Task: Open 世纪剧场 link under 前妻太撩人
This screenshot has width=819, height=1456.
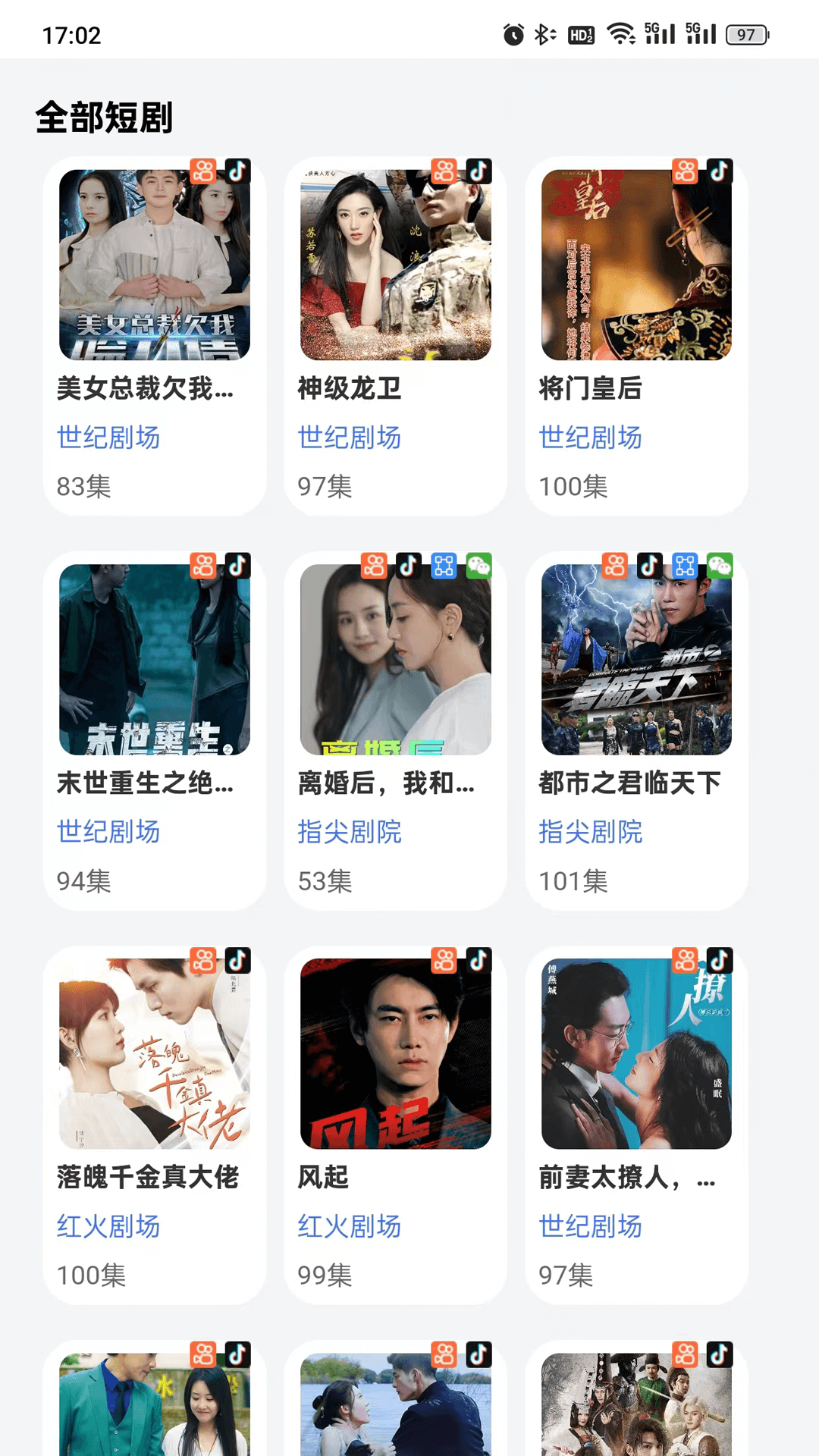Action: coord(590,1226)
